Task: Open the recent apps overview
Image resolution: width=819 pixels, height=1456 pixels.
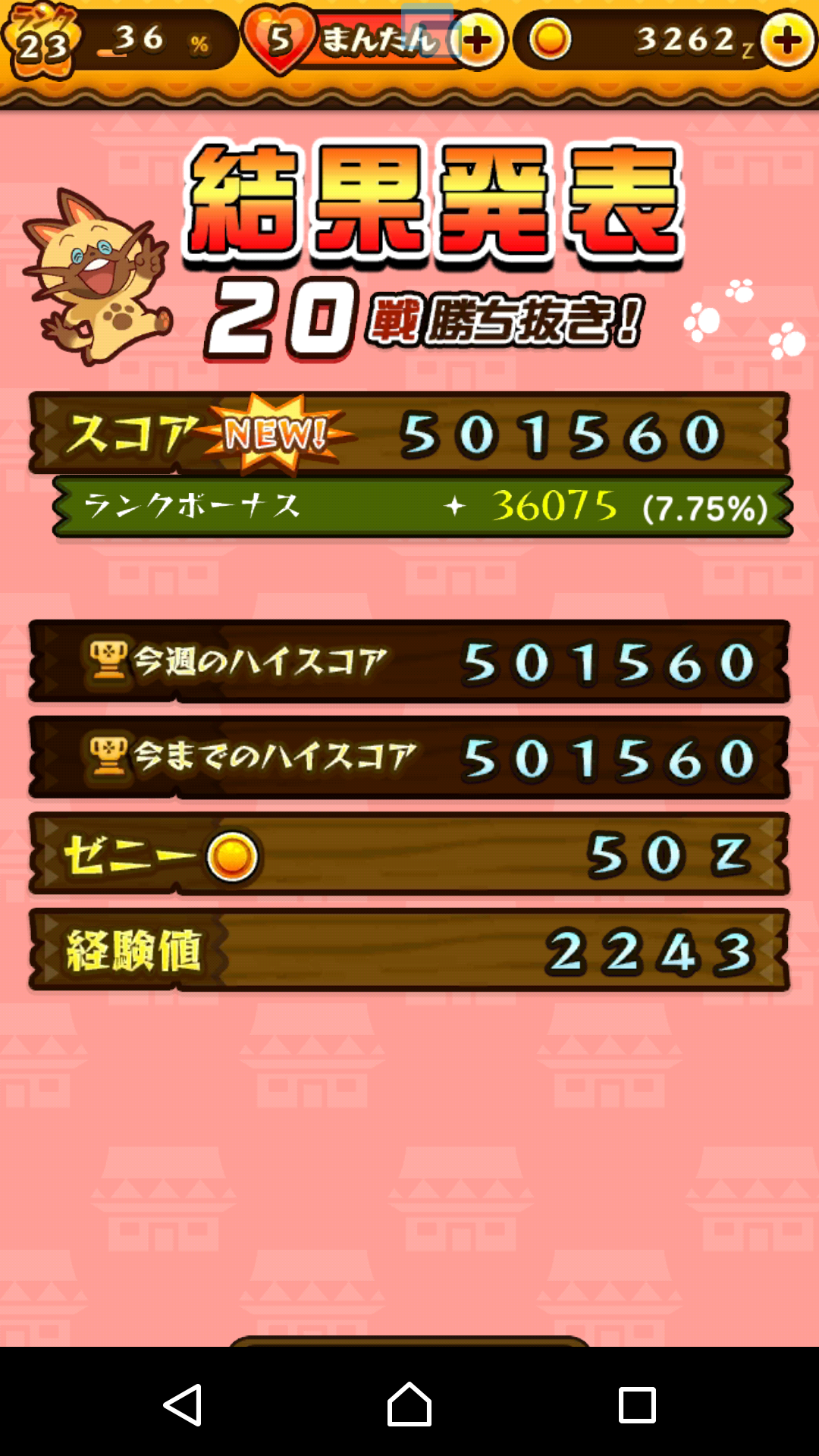Action: coord(637,1404)
